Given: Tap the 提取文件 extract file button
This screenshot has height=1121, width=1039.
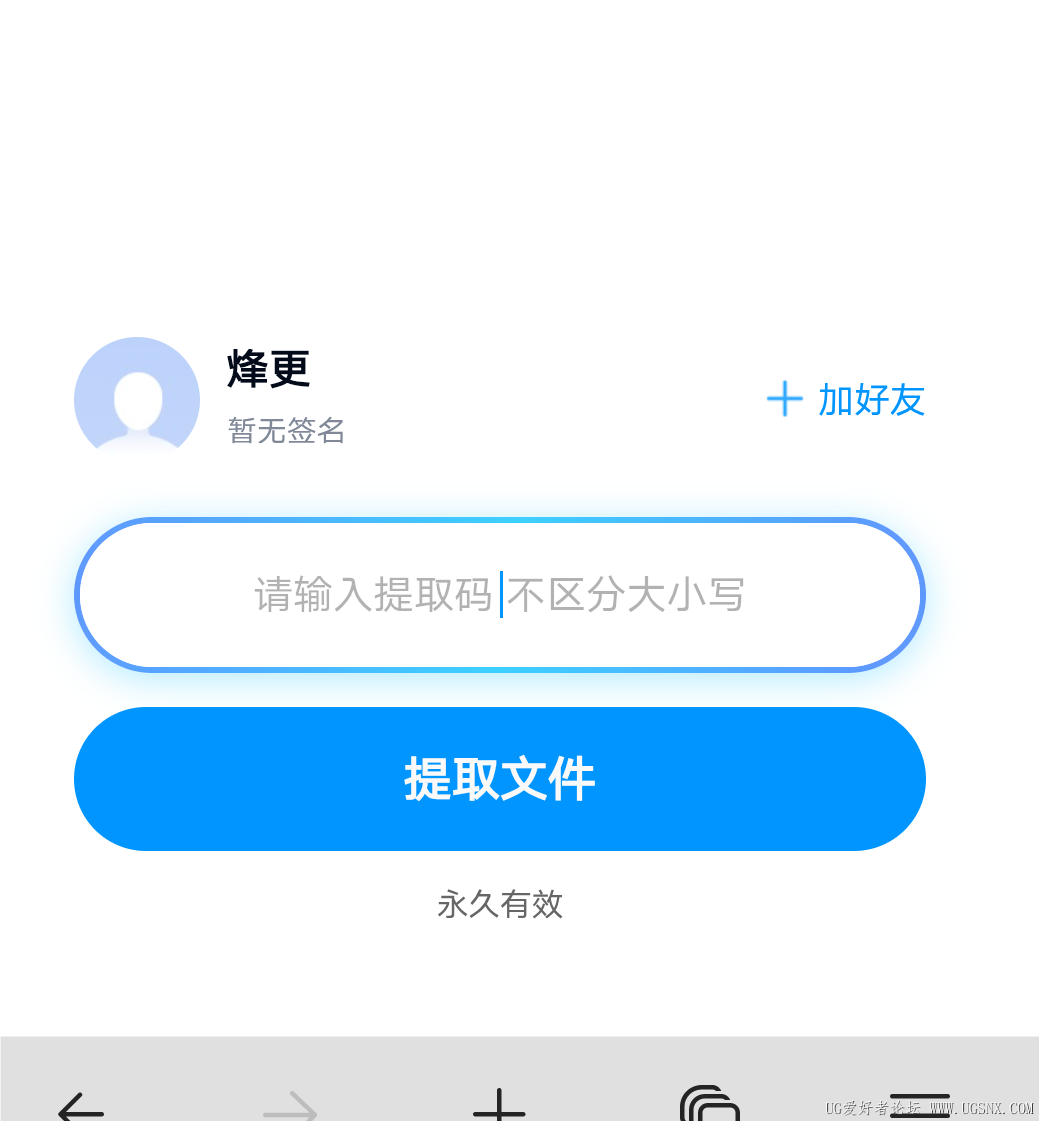Looking at the screenshot, I should [499, 779].
